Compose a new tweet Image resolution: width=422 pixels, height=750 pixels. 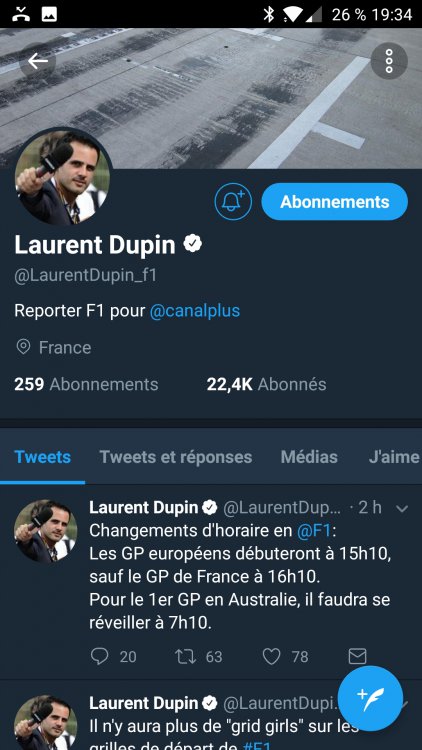pyautogui.click(x=370, y=698)
